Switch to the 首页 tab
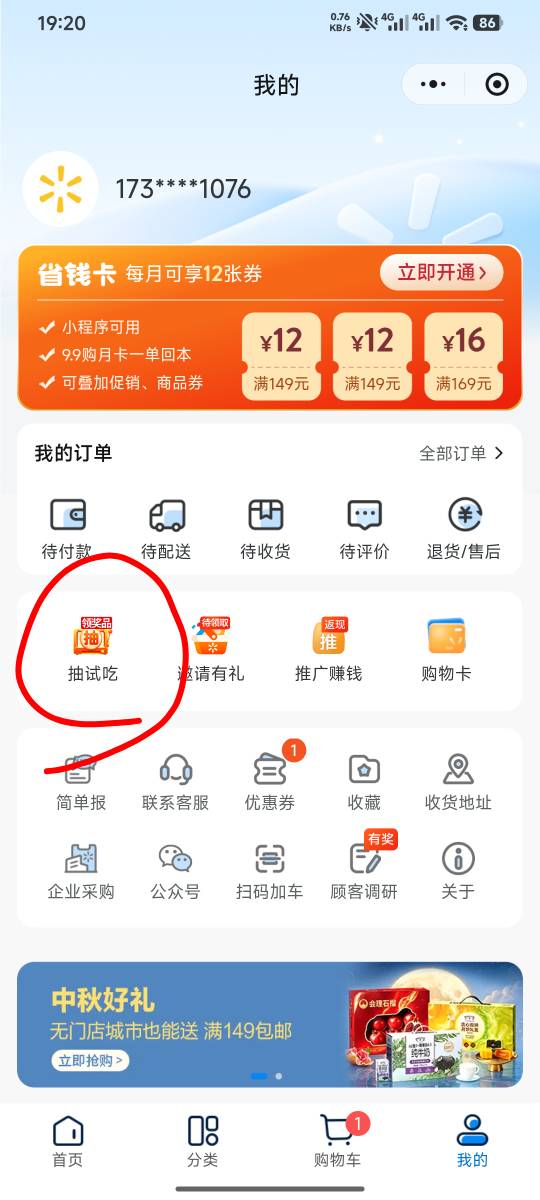This screenshot has height=1200, width=540. [x=68, y=1142]
